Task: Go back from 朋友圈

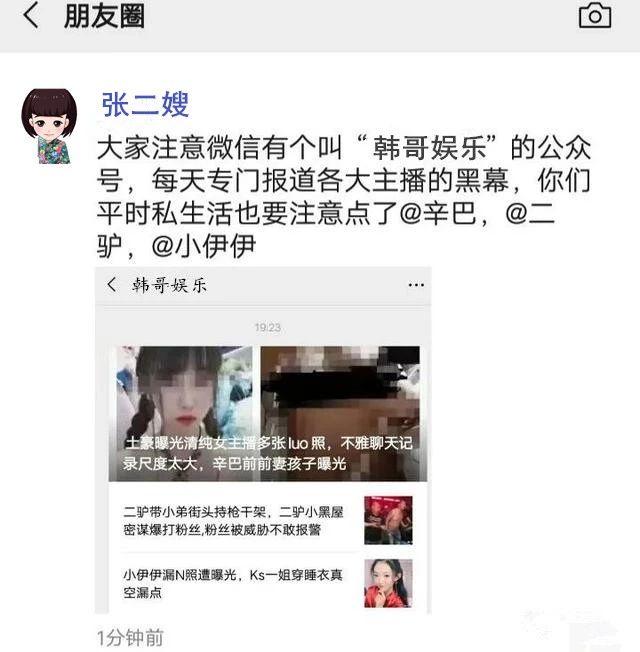Action: (x=31, y=17)
